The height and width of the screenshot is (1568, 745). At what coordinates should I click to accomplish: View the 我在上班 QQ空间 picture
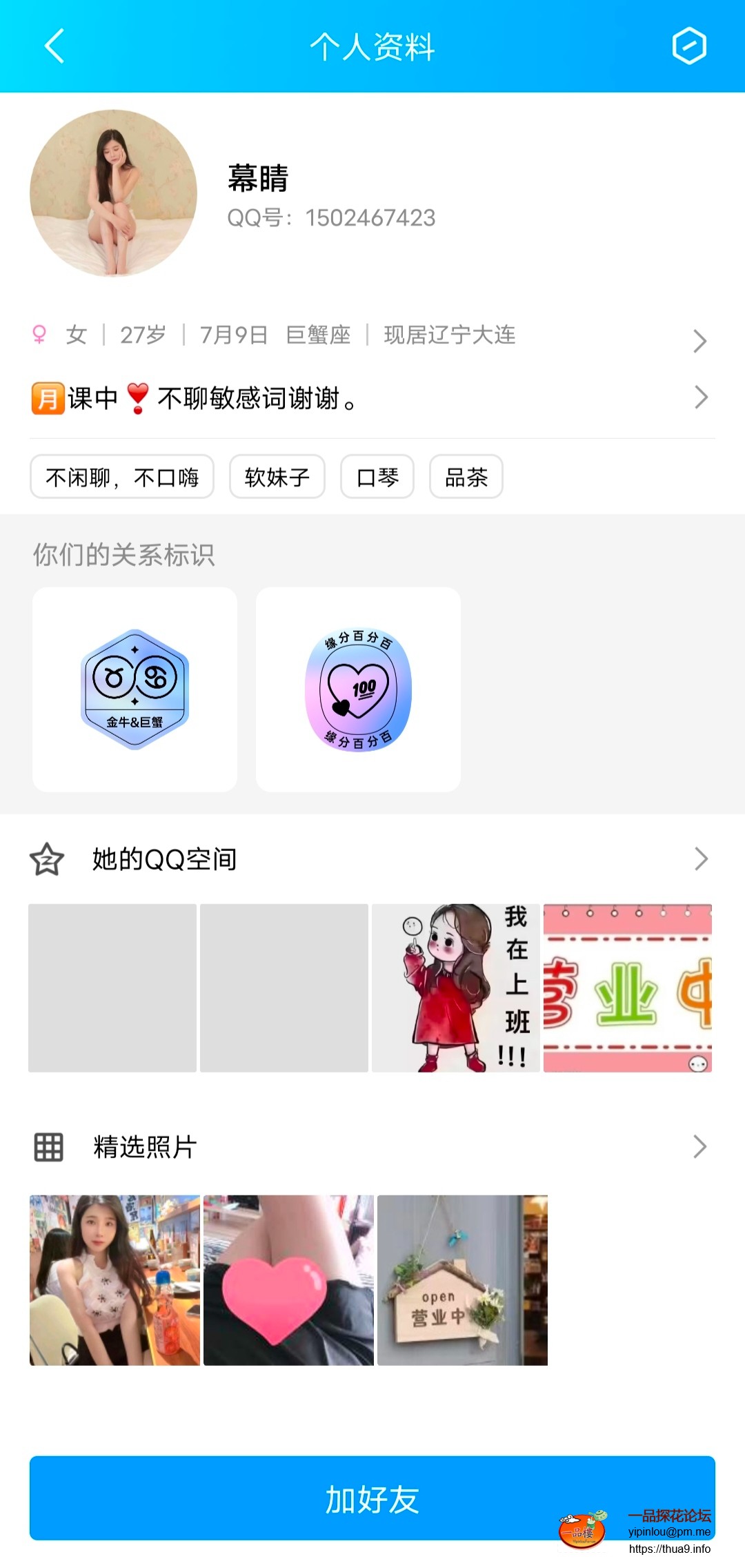point(456,988)
